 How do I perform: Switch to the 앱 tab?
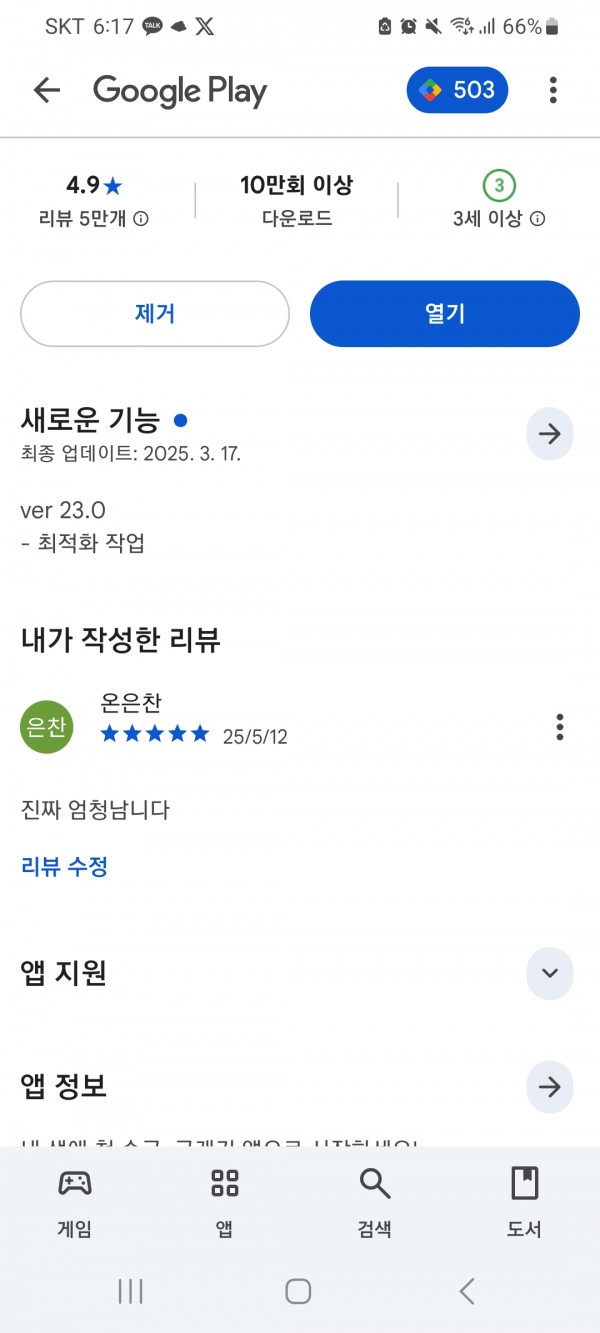point(225,1203)
